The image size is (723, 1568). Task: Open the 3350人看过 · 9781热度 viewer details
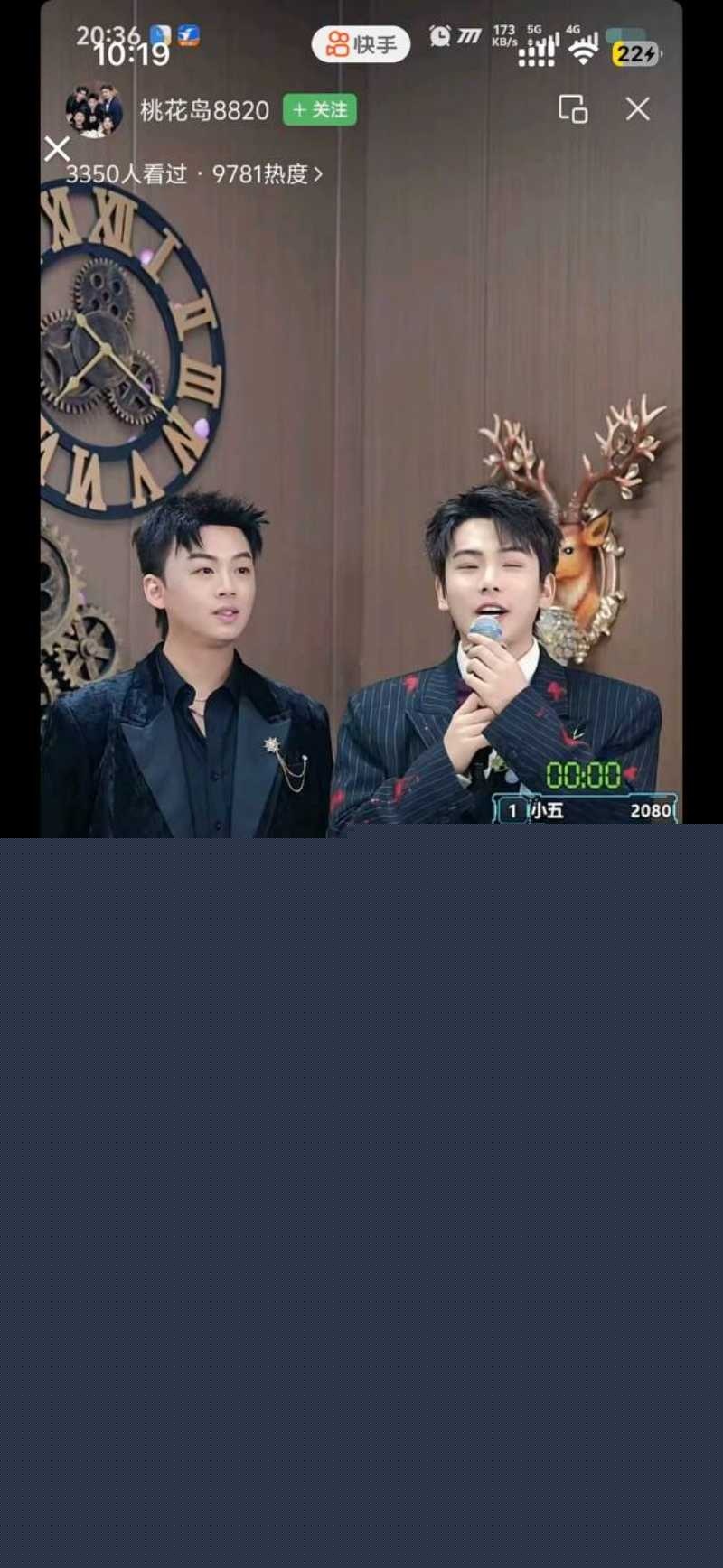[193, 174]
